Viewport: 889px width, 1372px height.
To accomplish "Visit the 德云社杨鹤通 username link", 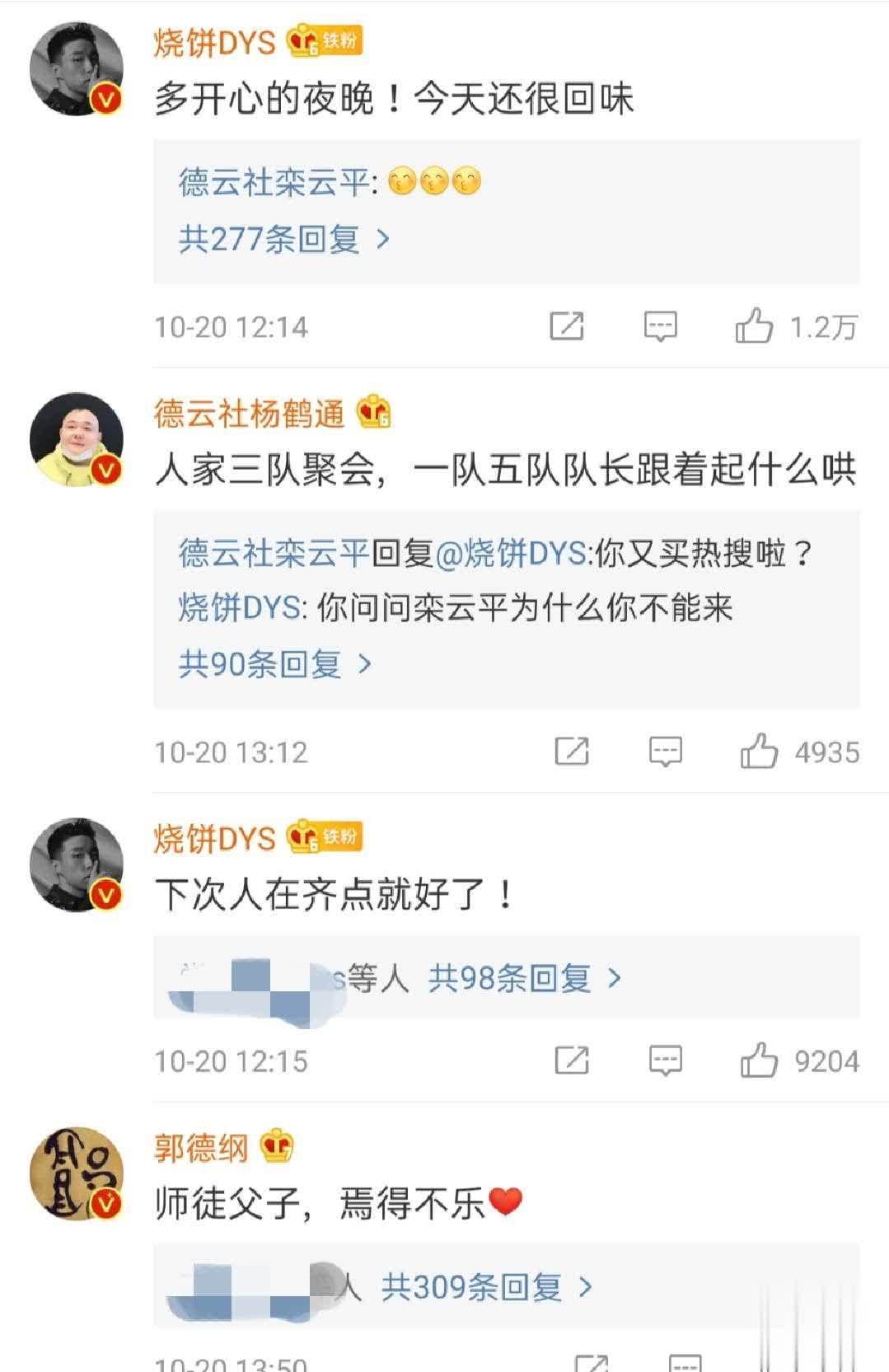I will (249, 413).
